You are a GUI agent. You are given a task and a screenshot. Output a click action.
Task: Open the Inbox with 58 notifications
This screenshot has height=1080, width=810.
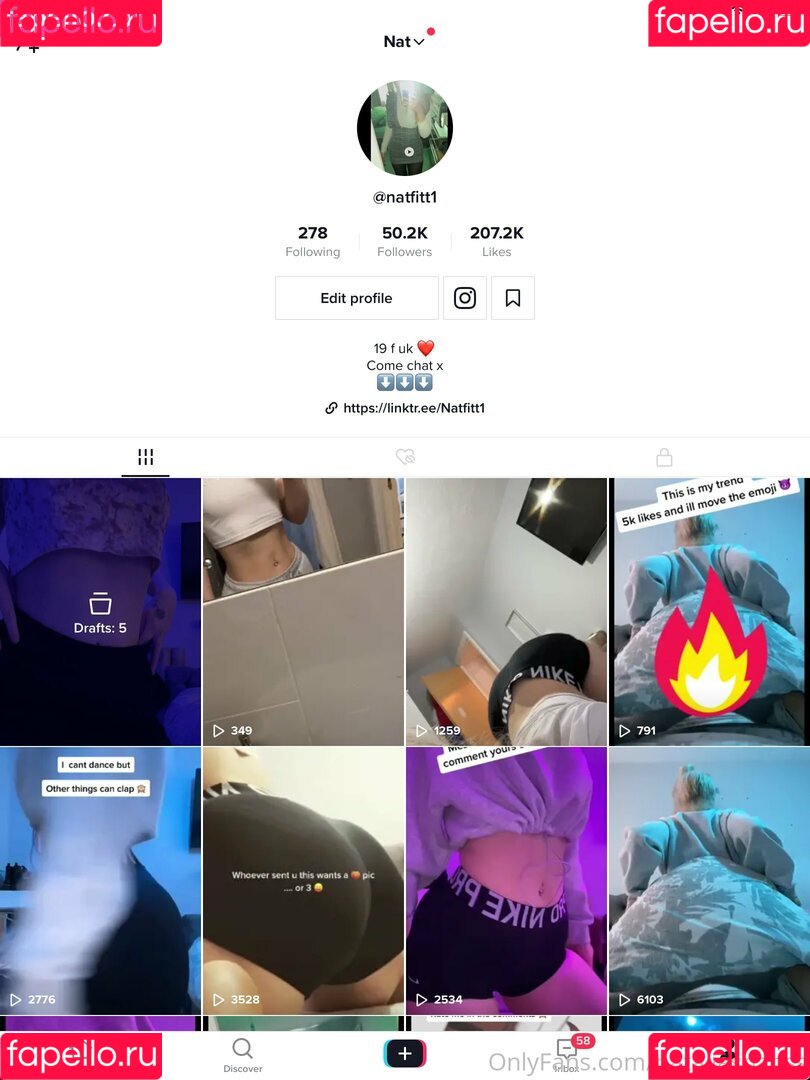point(567,1054)
